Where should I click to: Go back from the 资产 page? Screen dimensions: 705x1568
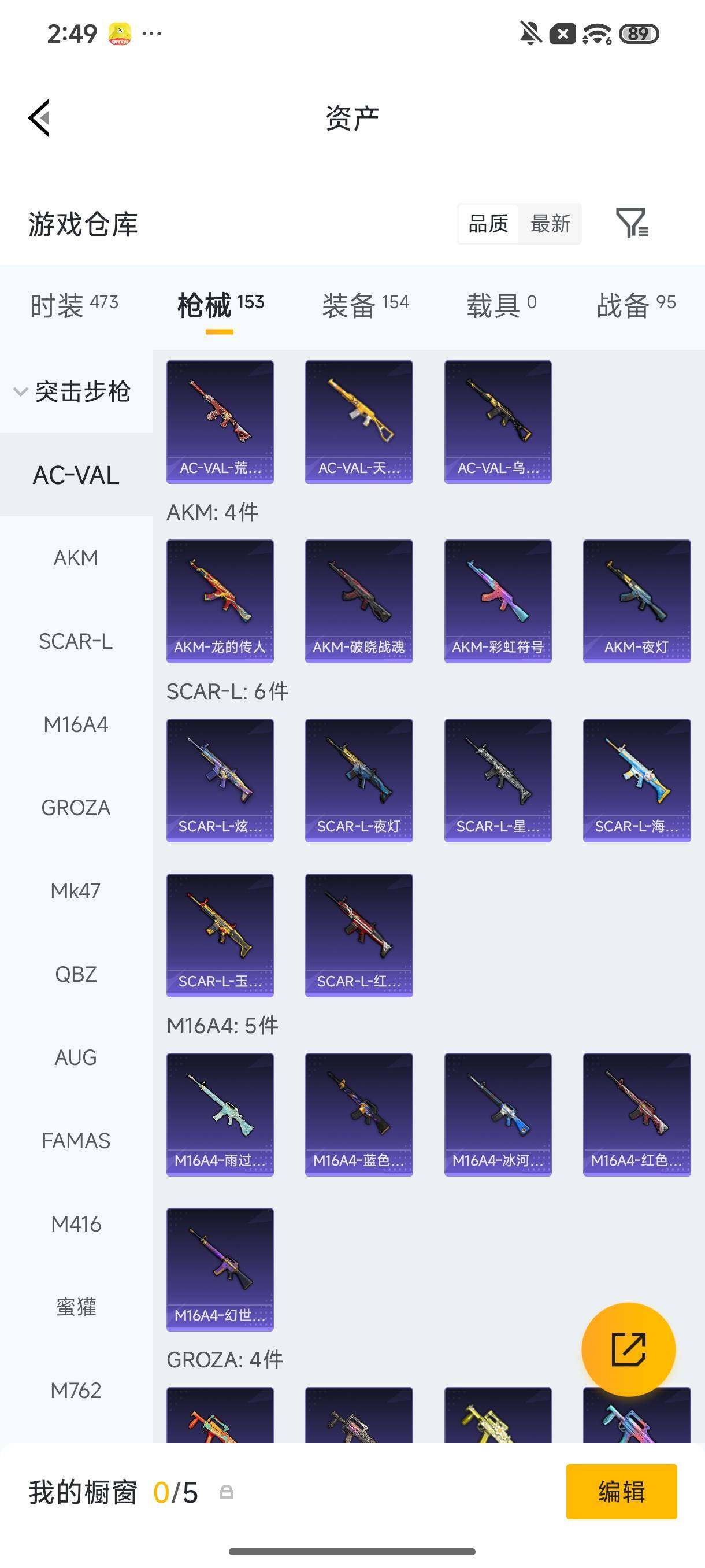point(39,118)
